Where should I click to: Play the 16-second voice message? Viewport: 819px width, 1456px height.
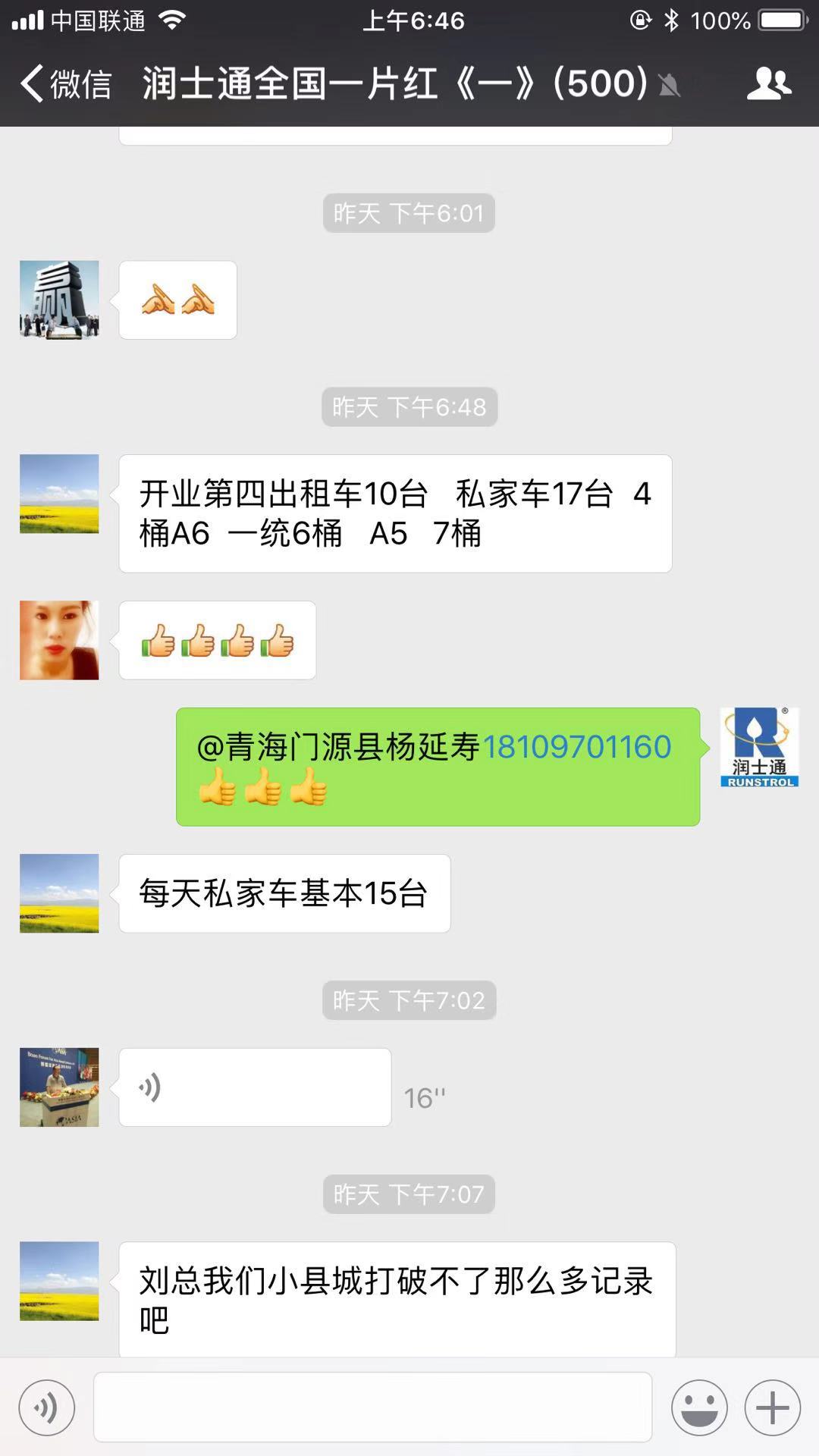[255, 1087]
